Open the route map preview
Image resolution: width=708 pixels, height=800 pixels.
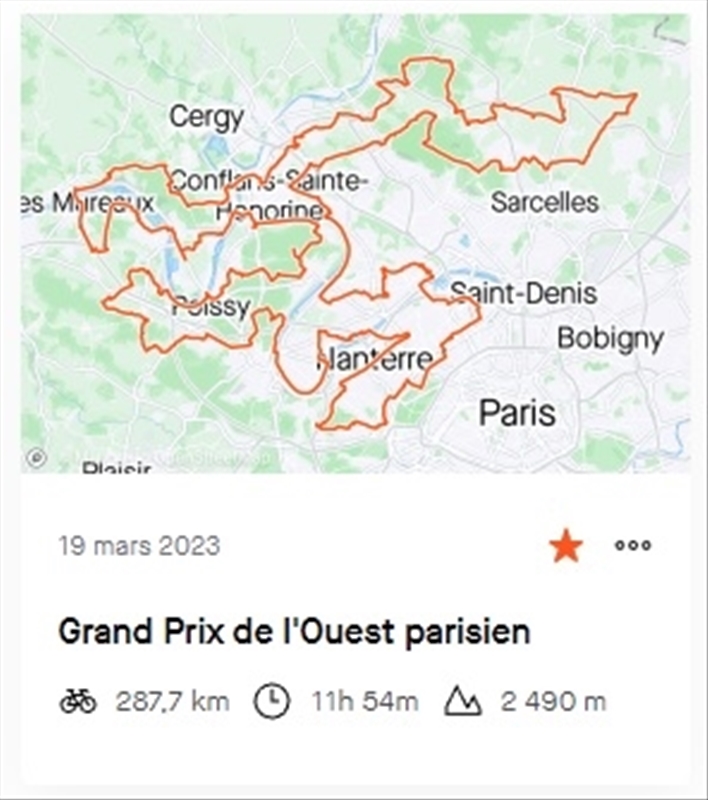[x=354, y=245]
